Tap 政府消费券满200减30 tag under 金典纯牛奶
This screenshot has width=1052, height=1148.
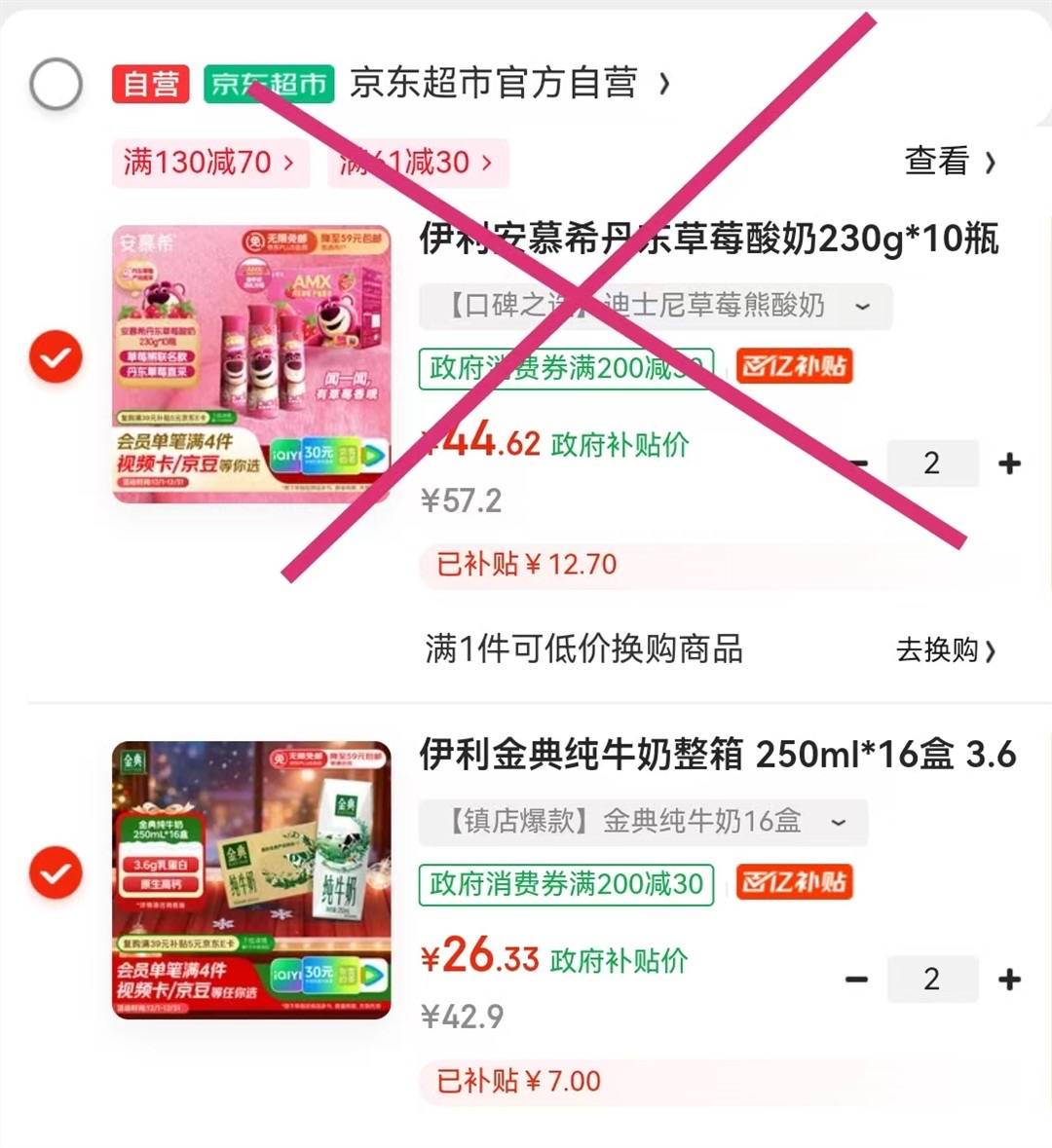pyautogui.click(x=566, y=884)
